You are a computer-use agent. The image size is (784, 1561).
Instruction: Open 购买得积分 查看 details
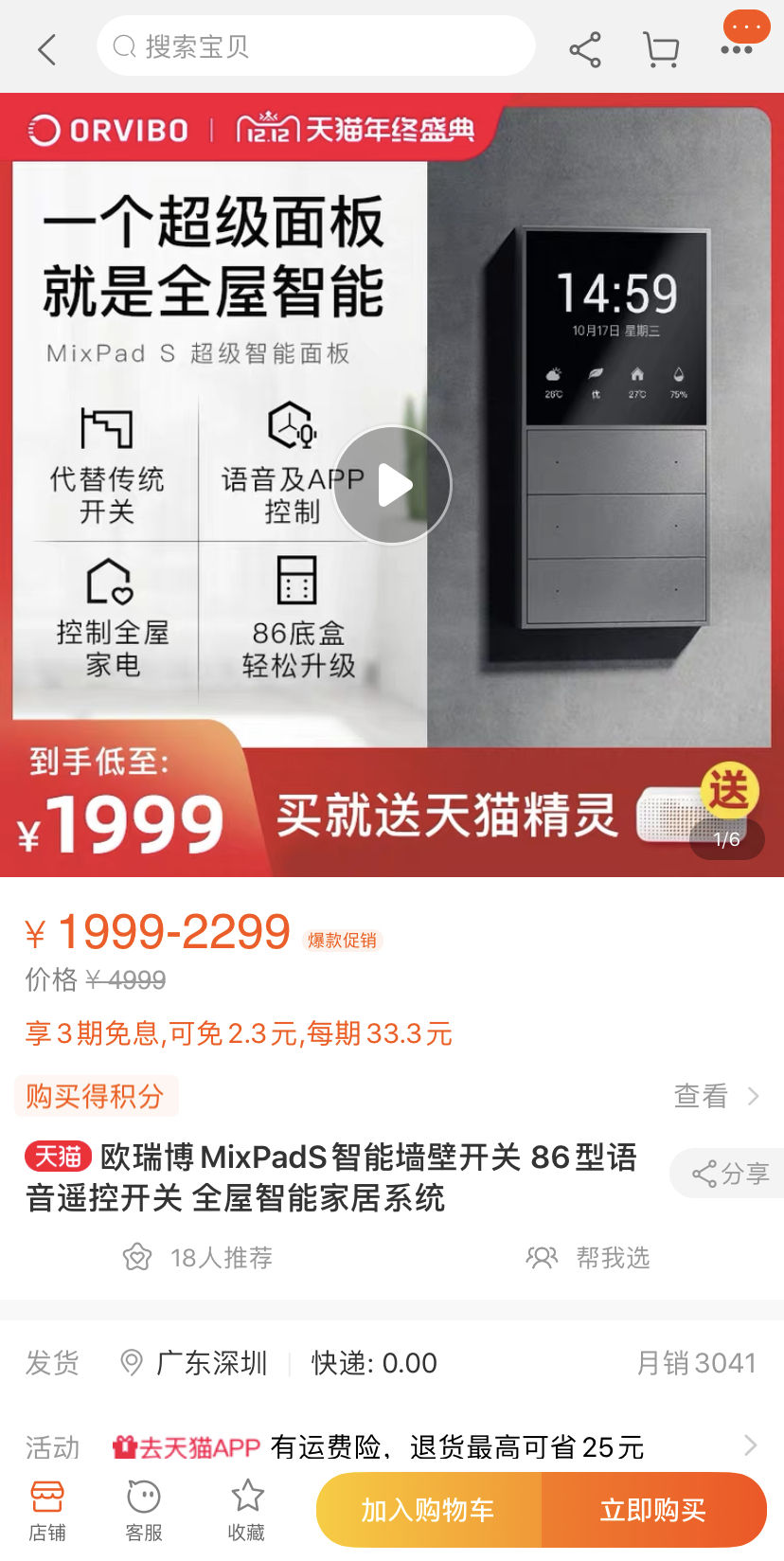tap(716, 1096)
